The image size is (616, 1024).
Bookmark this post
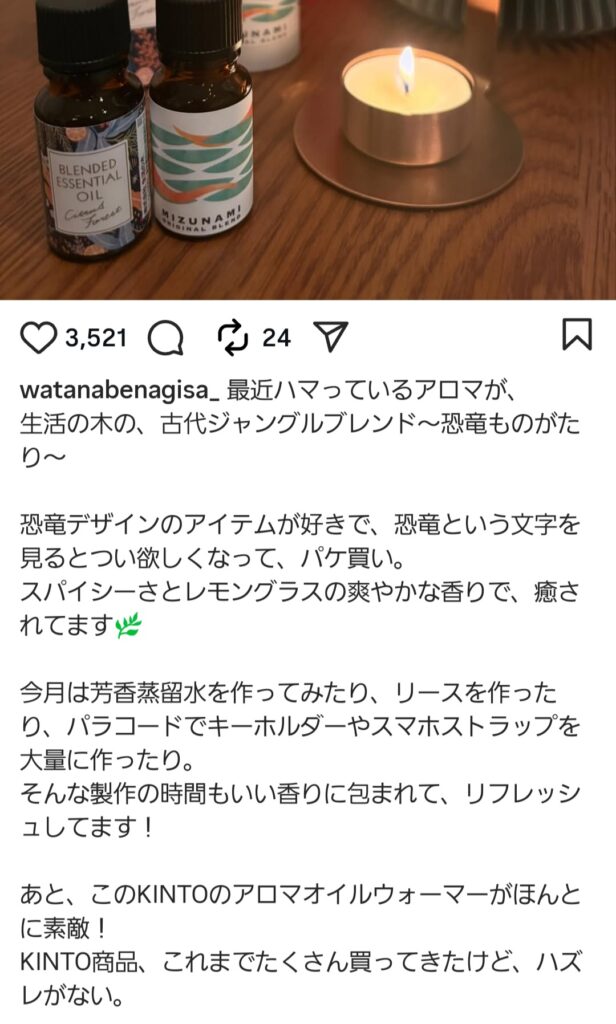point(576,335)
